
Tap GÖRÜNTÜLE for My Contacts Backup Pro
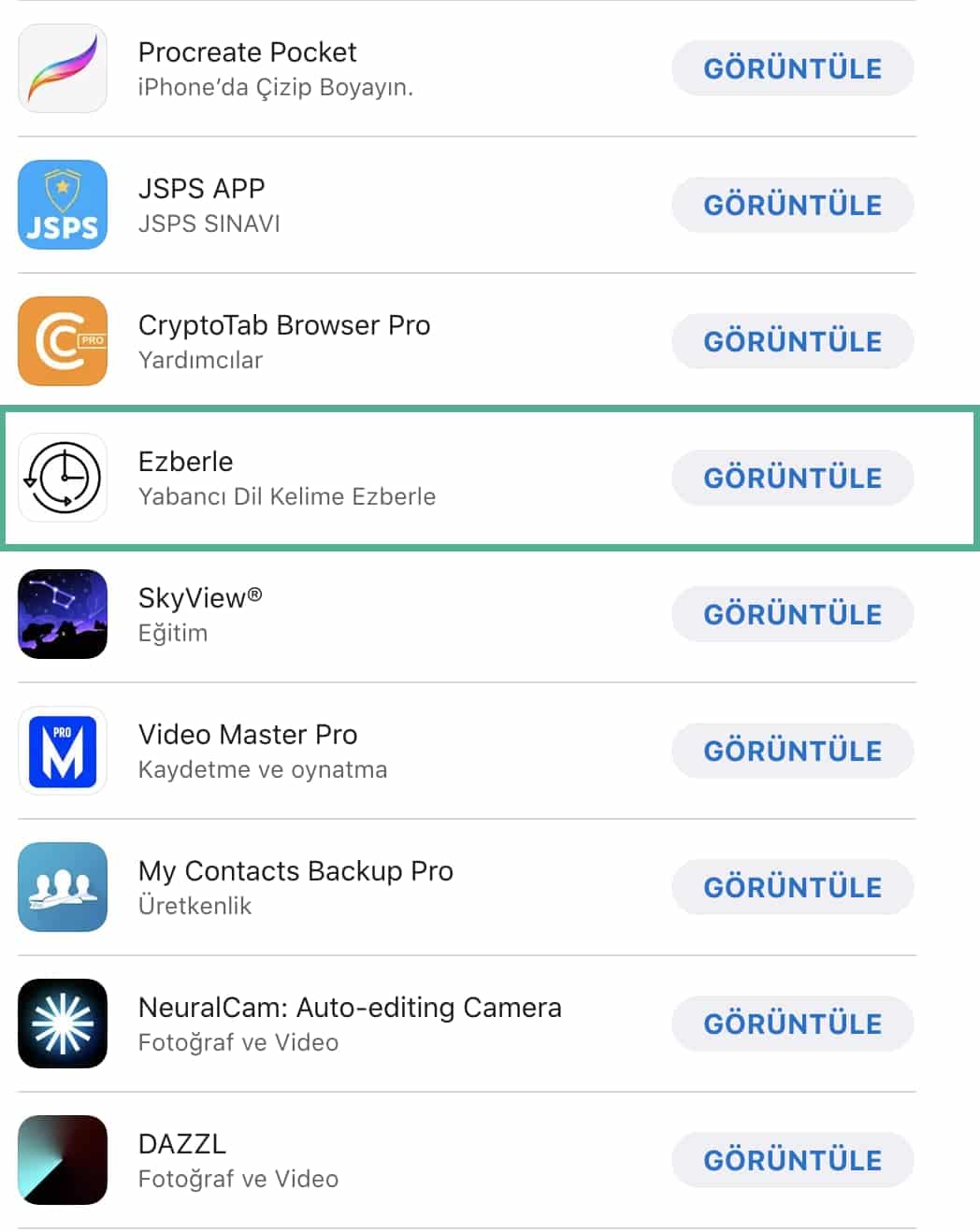tap(792, 887)
